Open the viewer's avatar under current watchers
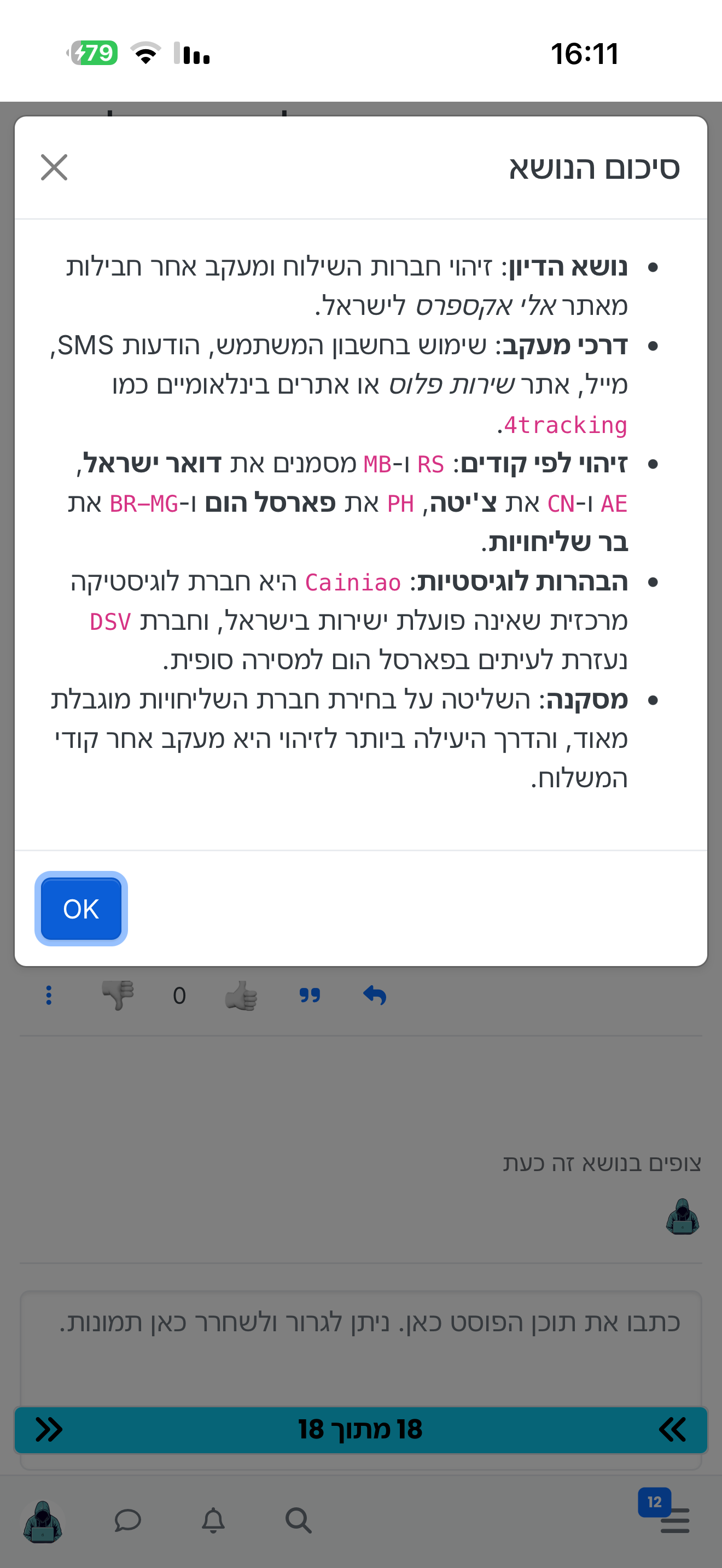This screenshot has height=1568, width=722. click(x=682, y=1217)
